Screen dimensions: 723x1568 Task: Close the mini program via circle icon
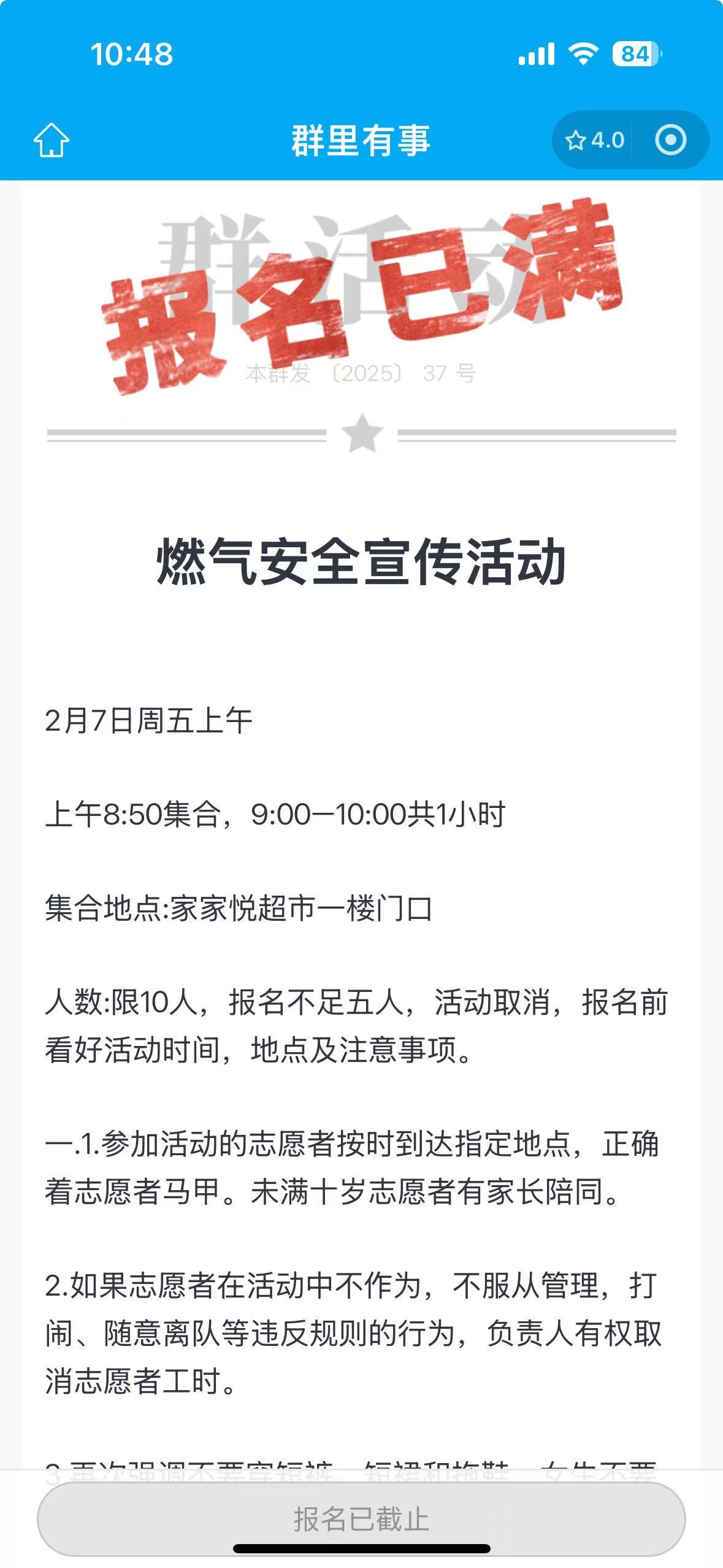[670, 140]
